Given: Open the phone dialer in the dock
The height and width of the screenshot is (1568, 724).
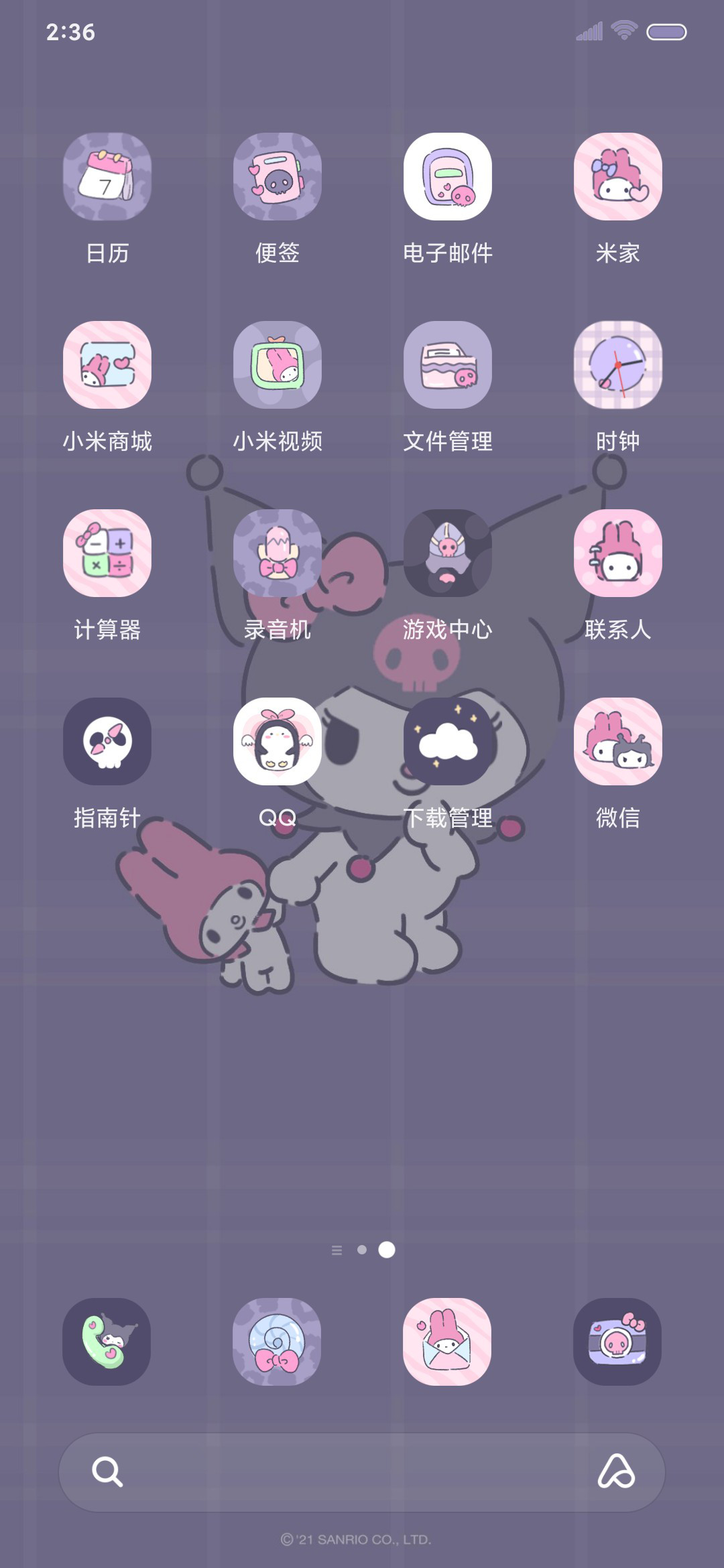Looking at the screenshot, I should 107,1342.
